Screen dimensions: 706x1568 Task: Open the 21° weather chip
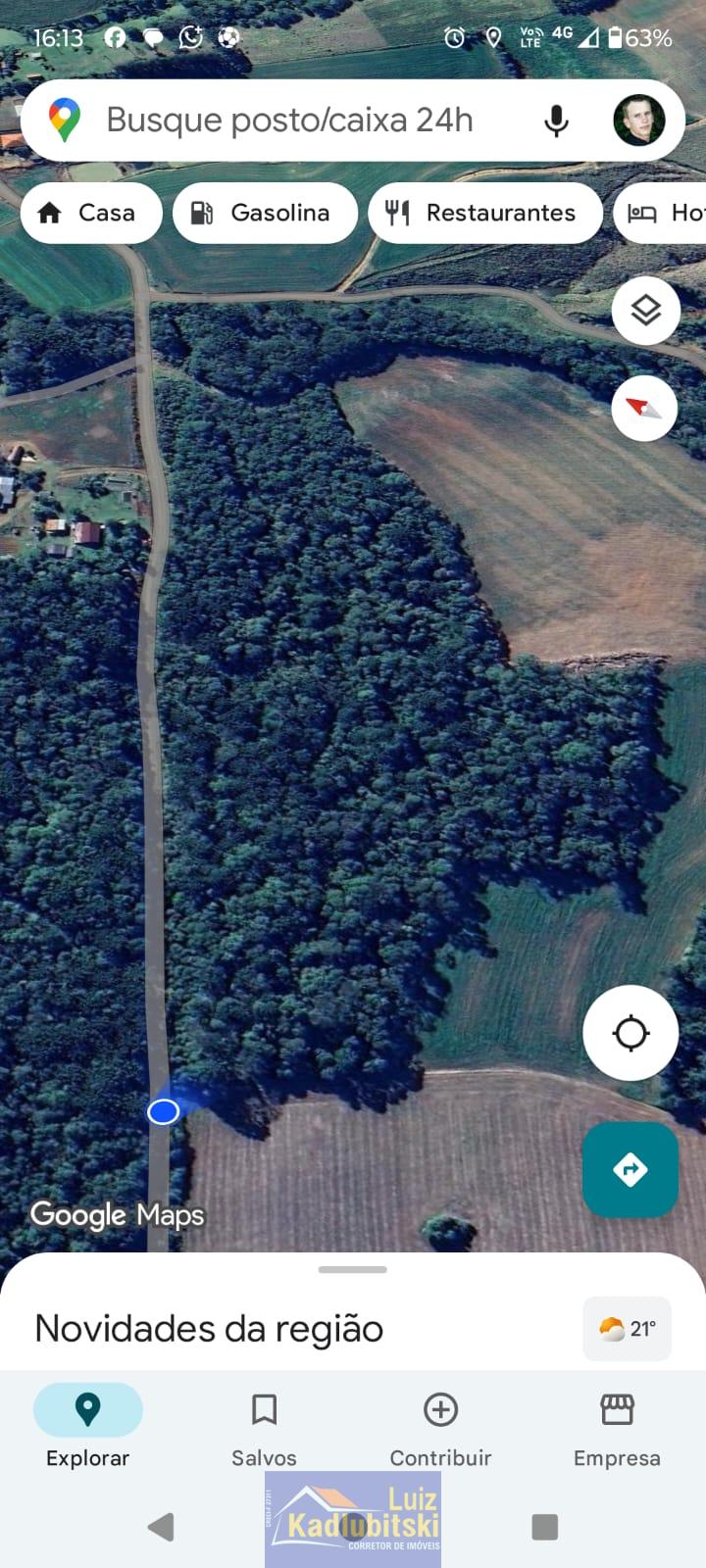coord(628,1329)
